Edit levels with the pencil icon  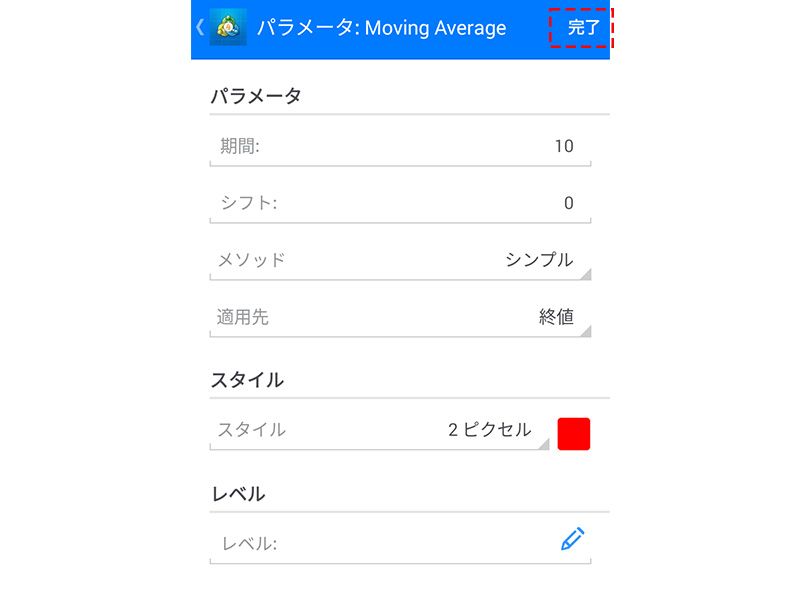pyautogui.click(x=572, y=540)
